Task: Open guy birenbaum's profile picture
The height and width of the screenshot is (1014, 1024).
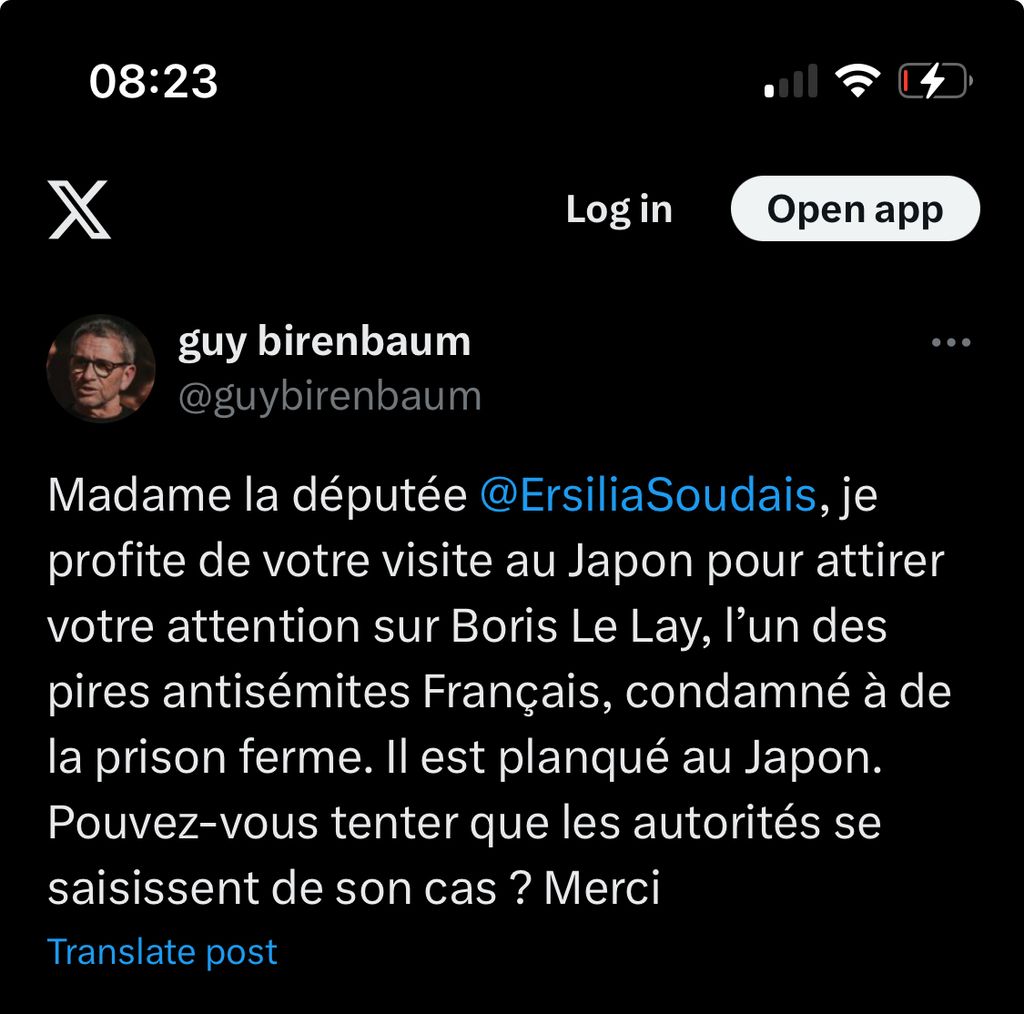Action: coord(101,369)
